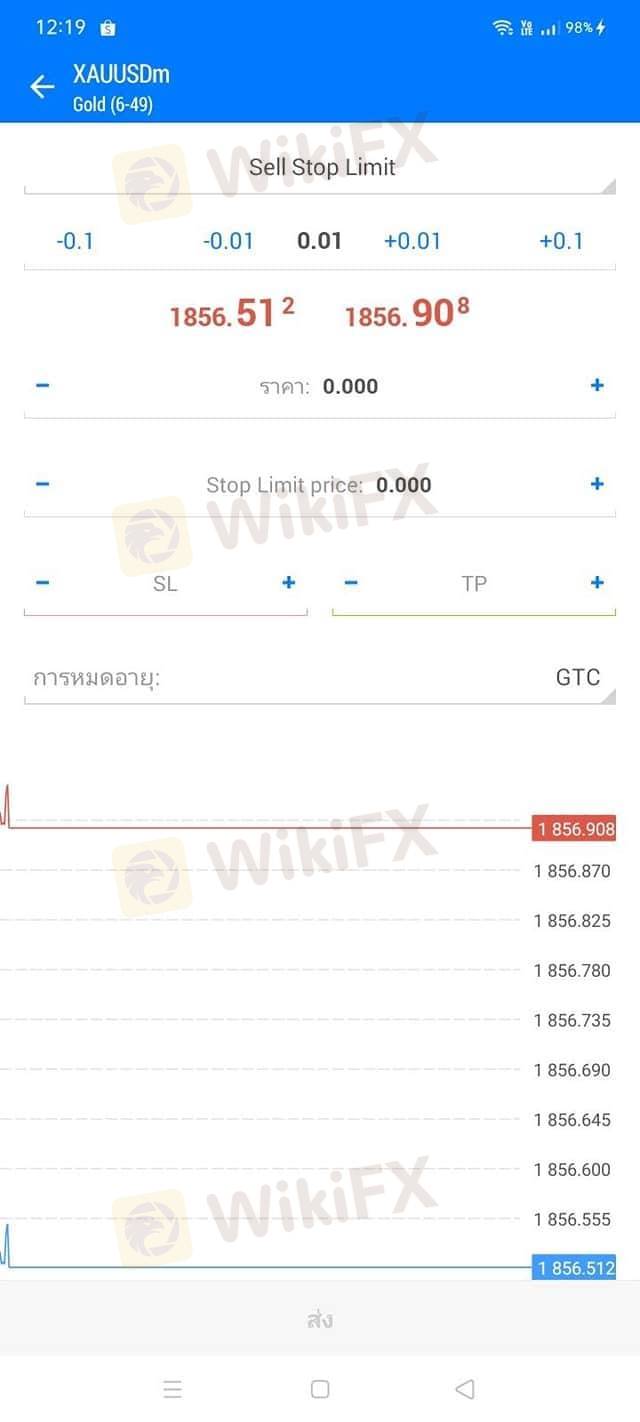Go back using the arrow icon

point(42,87)
